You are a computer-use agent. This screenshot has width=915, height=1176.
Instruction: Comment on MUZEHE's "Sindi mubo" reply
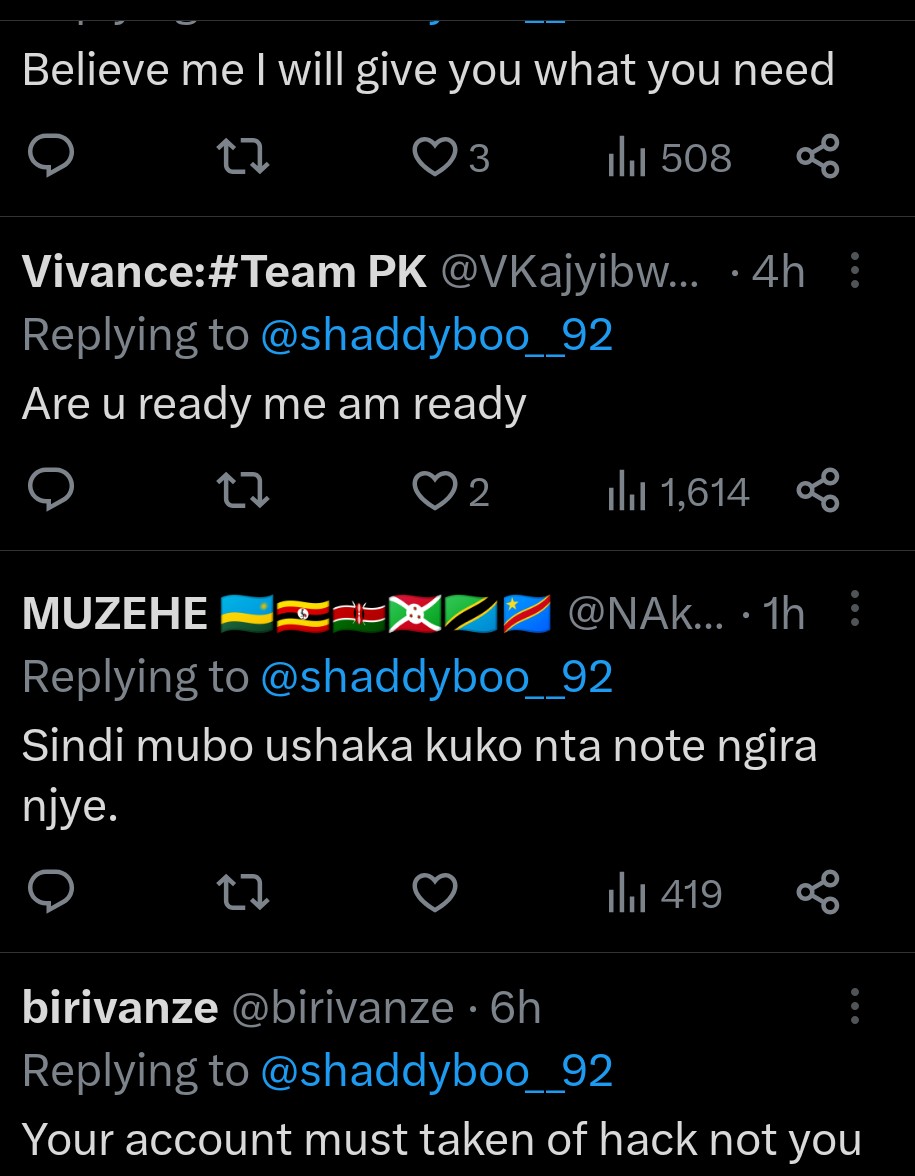point(50,893)
